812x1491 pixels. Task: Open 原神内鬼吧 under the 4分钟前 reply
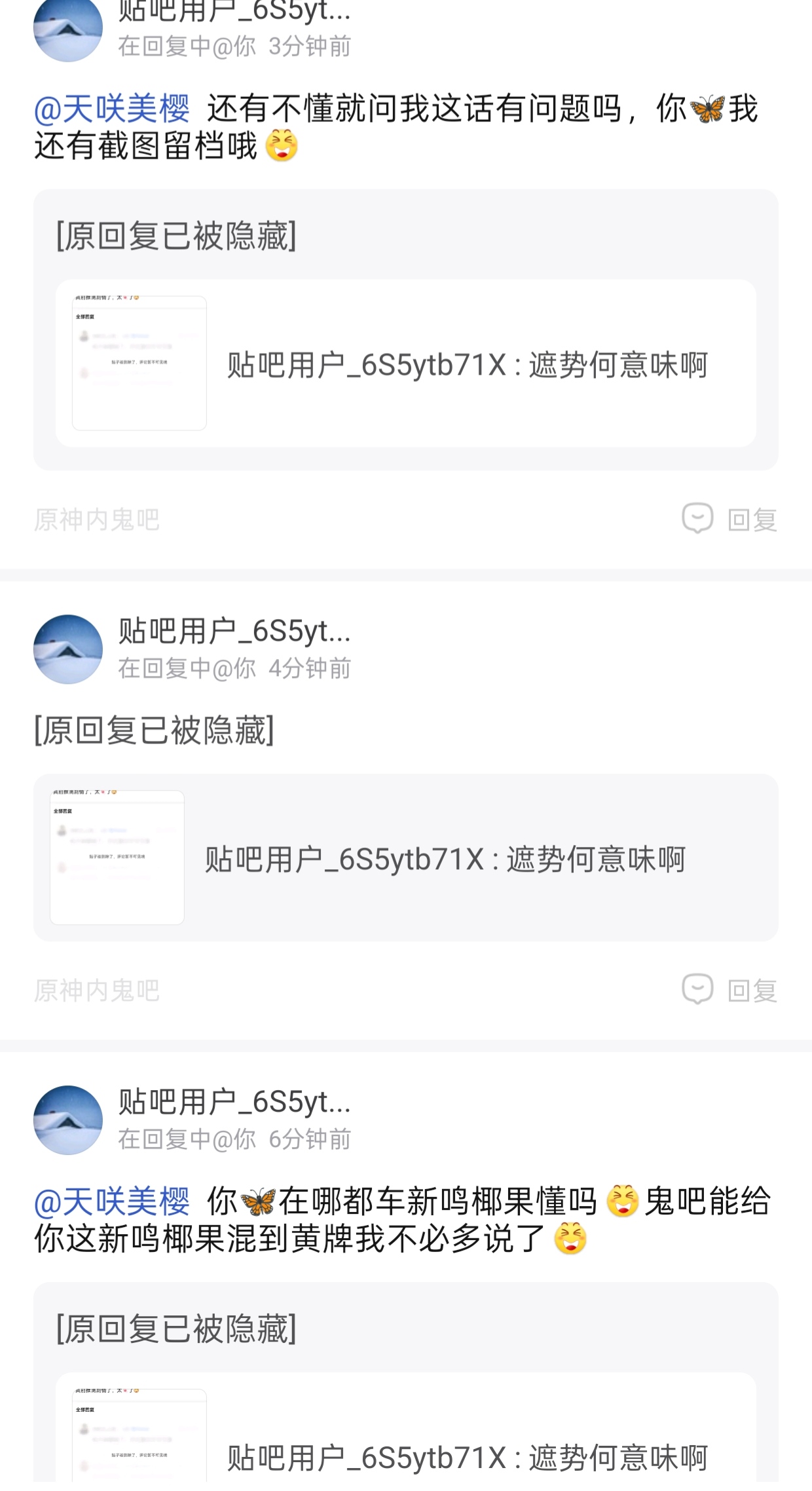(97, 991)
